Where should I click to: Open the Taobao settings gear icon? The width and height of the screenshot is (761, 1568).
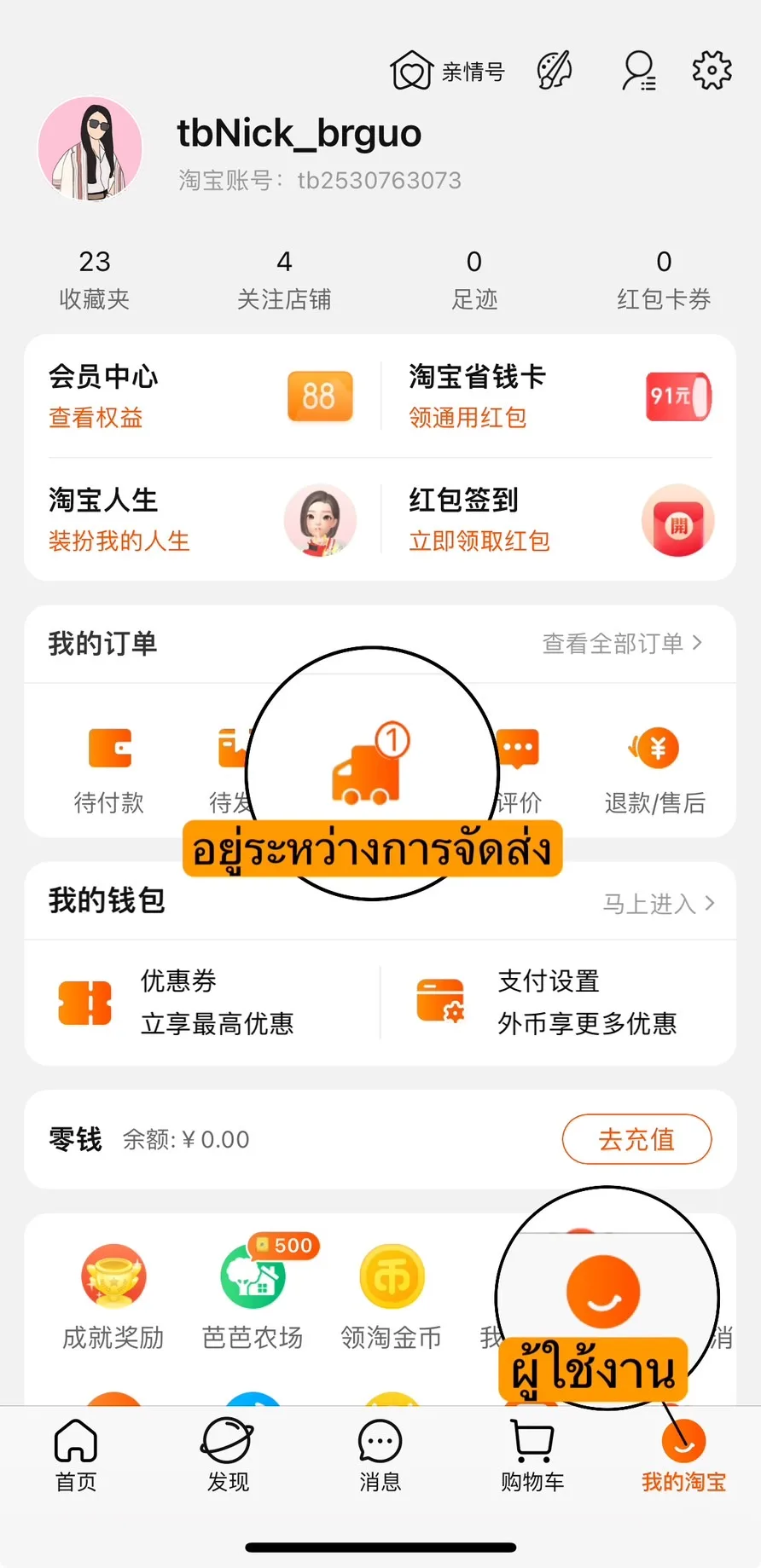point(711,71)
